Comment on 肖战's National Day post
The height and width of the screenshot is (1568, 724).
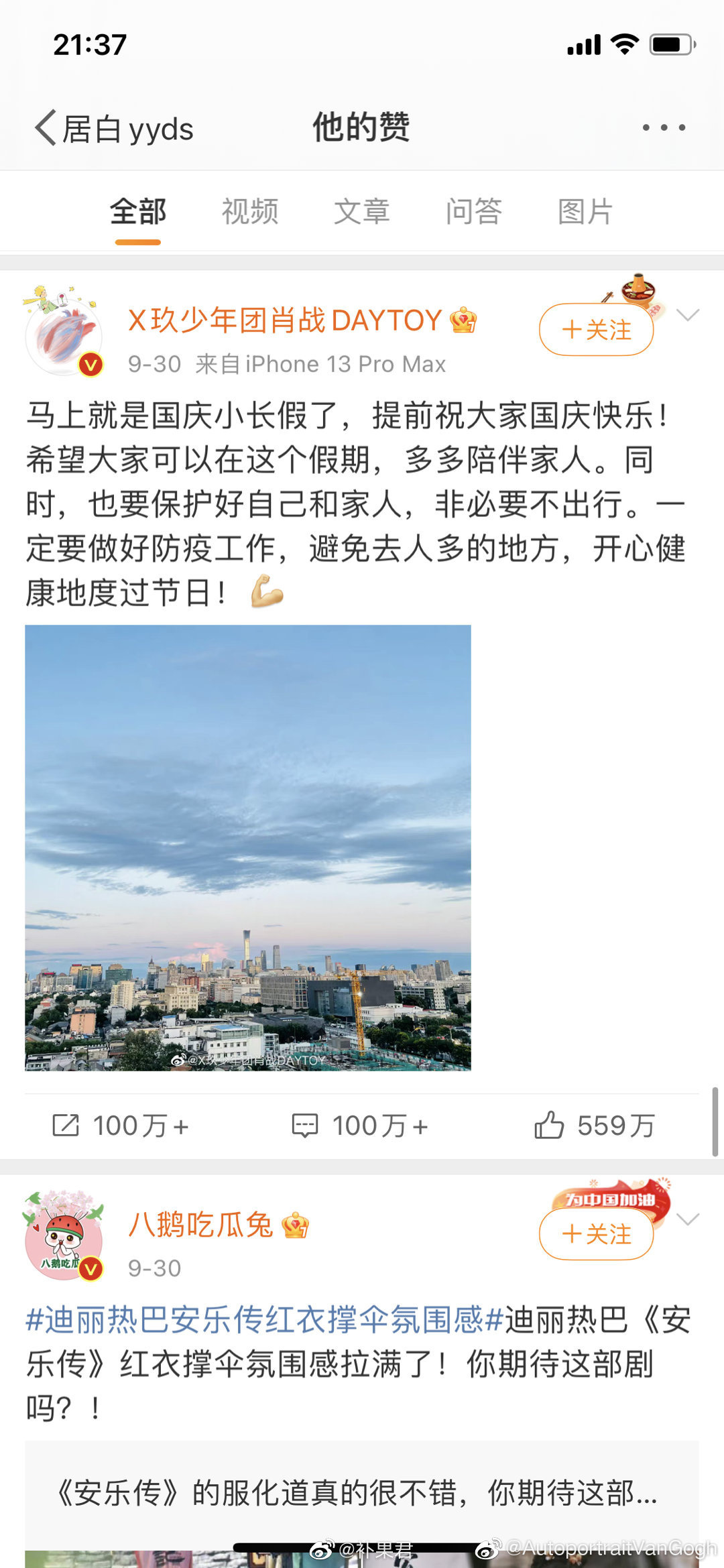pos(360,1126)
